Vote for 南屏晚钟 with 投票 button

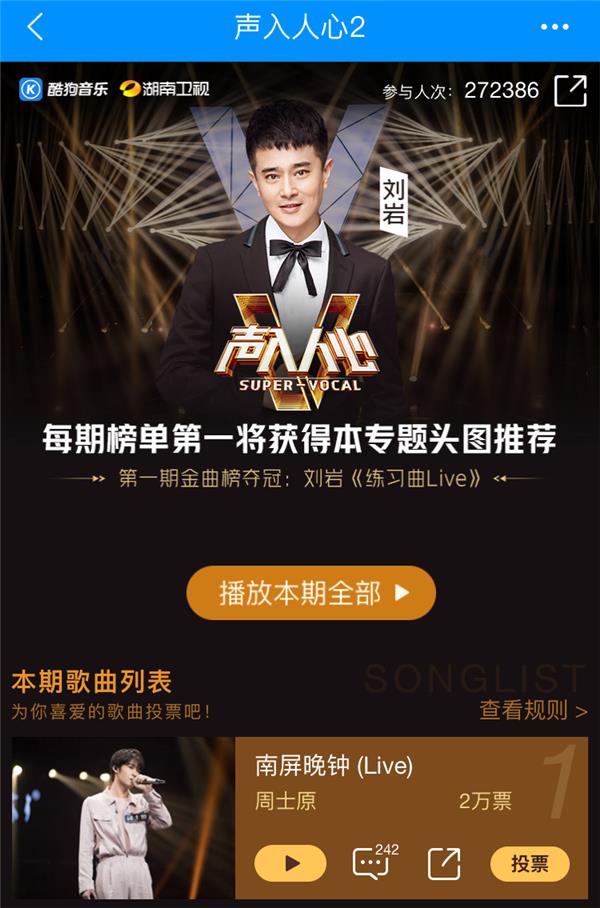pyautogui.click(x=529, y=863)
